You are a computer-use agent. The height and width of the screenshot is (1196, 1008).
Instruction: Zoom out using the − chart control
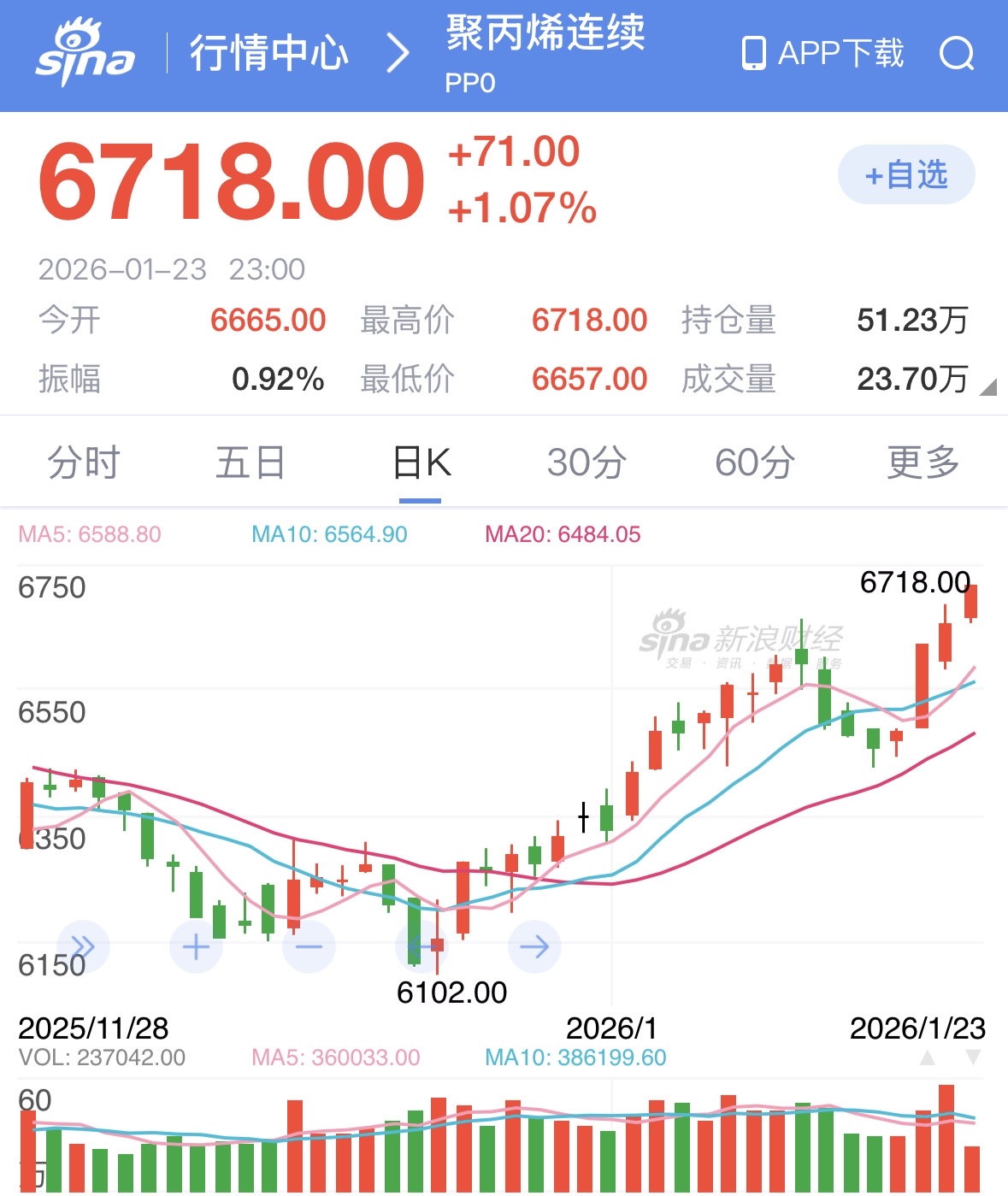click(308, 946)
